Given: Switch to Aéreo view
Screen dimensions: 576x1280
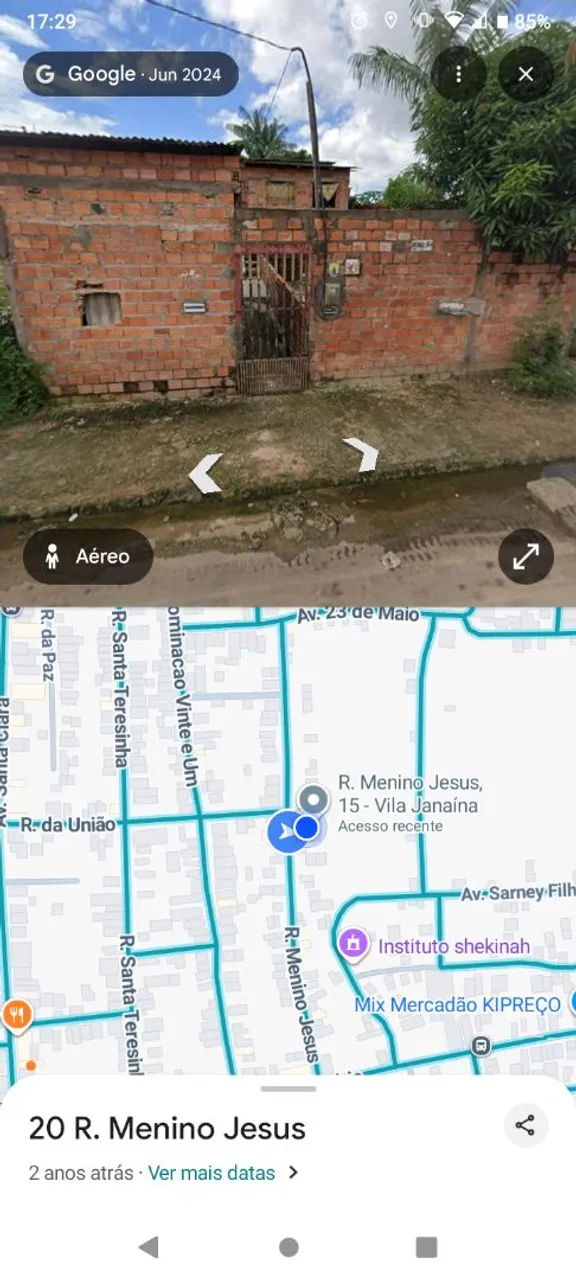Looking at the screenshot, I should (88, 556).
